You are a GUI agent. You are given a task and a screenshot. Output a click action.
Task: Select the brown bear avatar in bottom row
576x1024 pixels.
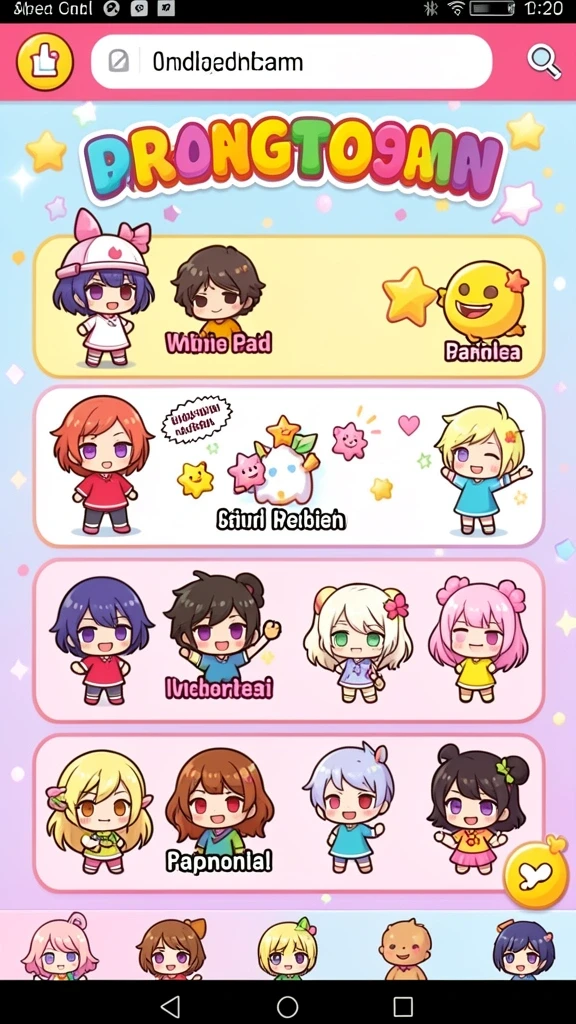(x=406, y=949)
